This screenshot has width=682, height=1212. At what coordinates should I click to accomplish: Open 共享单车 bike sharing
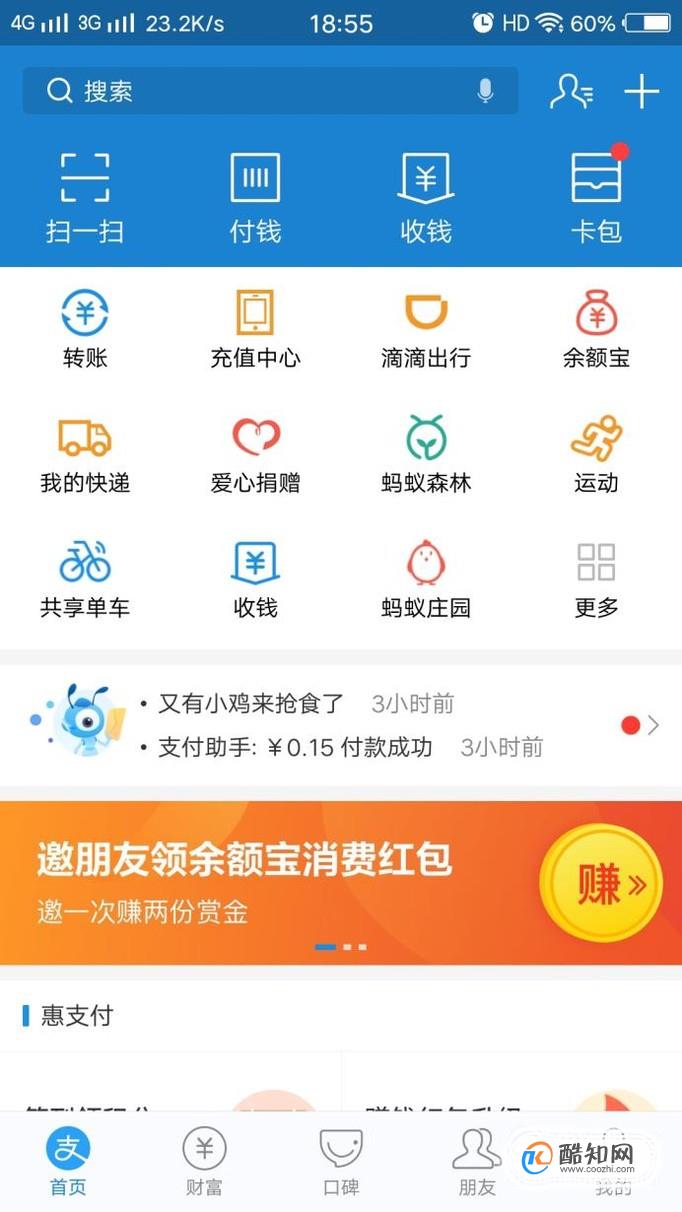click(85, 580)
